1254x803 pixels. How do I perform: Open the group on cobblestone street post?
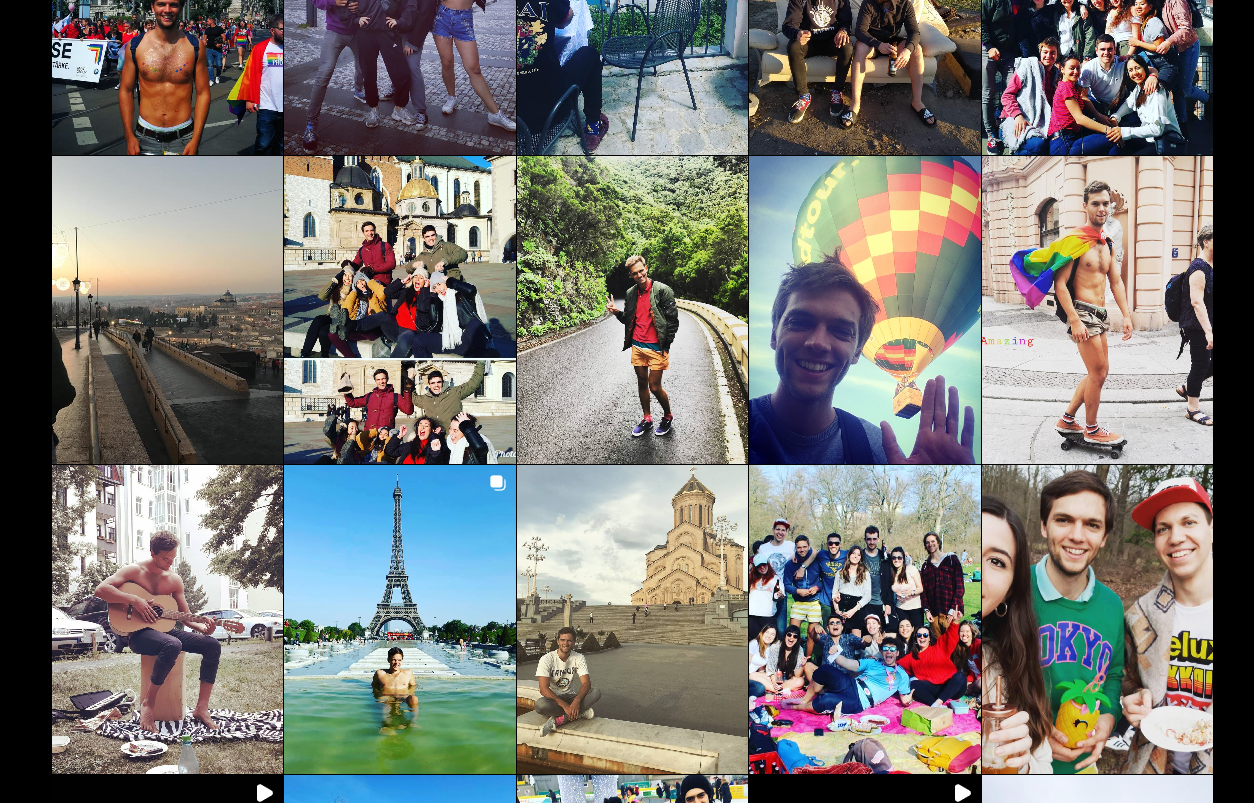(x=399, y=77)
